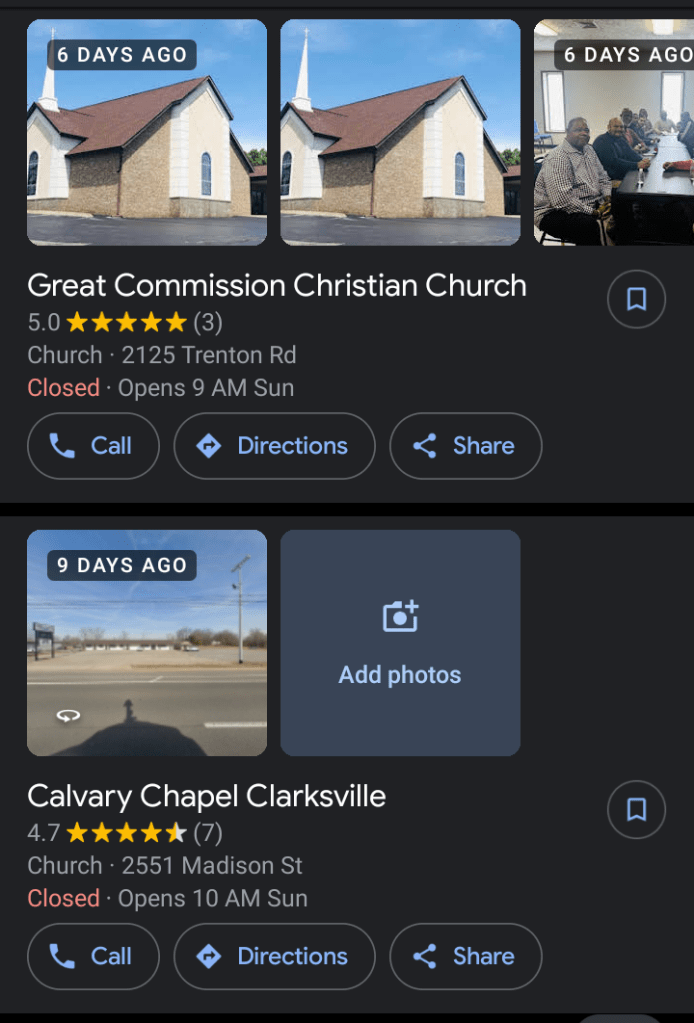Call Calvary Chapel Clarksville
694x1023 pixels.
tap(93, 956)
